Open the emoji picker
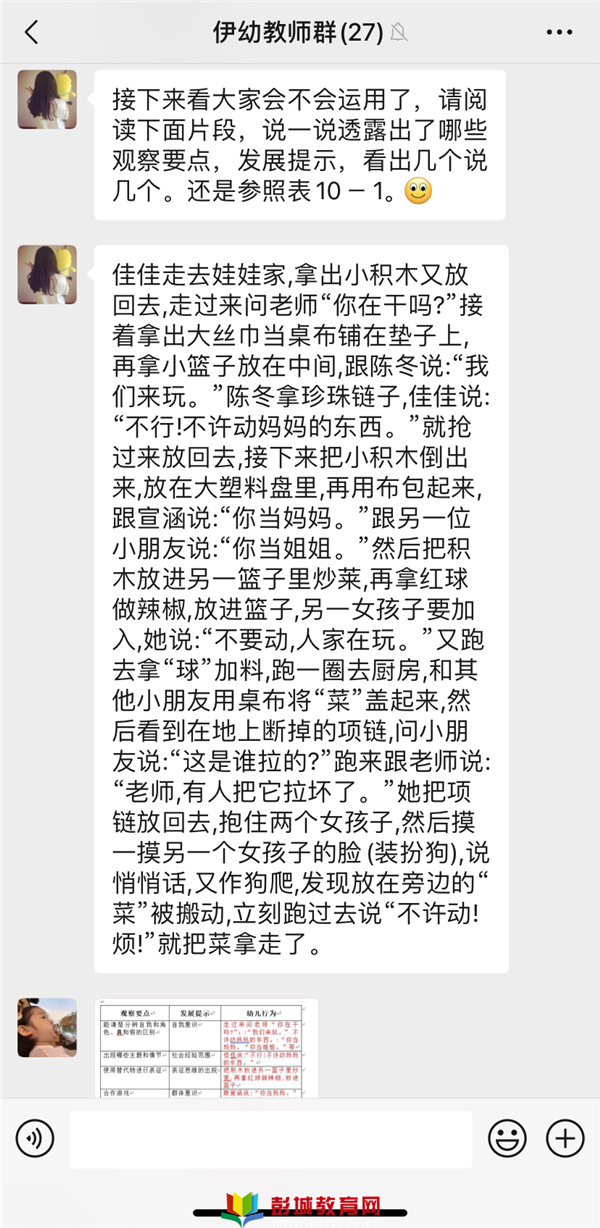The width and height of the screenshot is (600, 1228). tap(508, 1138)
